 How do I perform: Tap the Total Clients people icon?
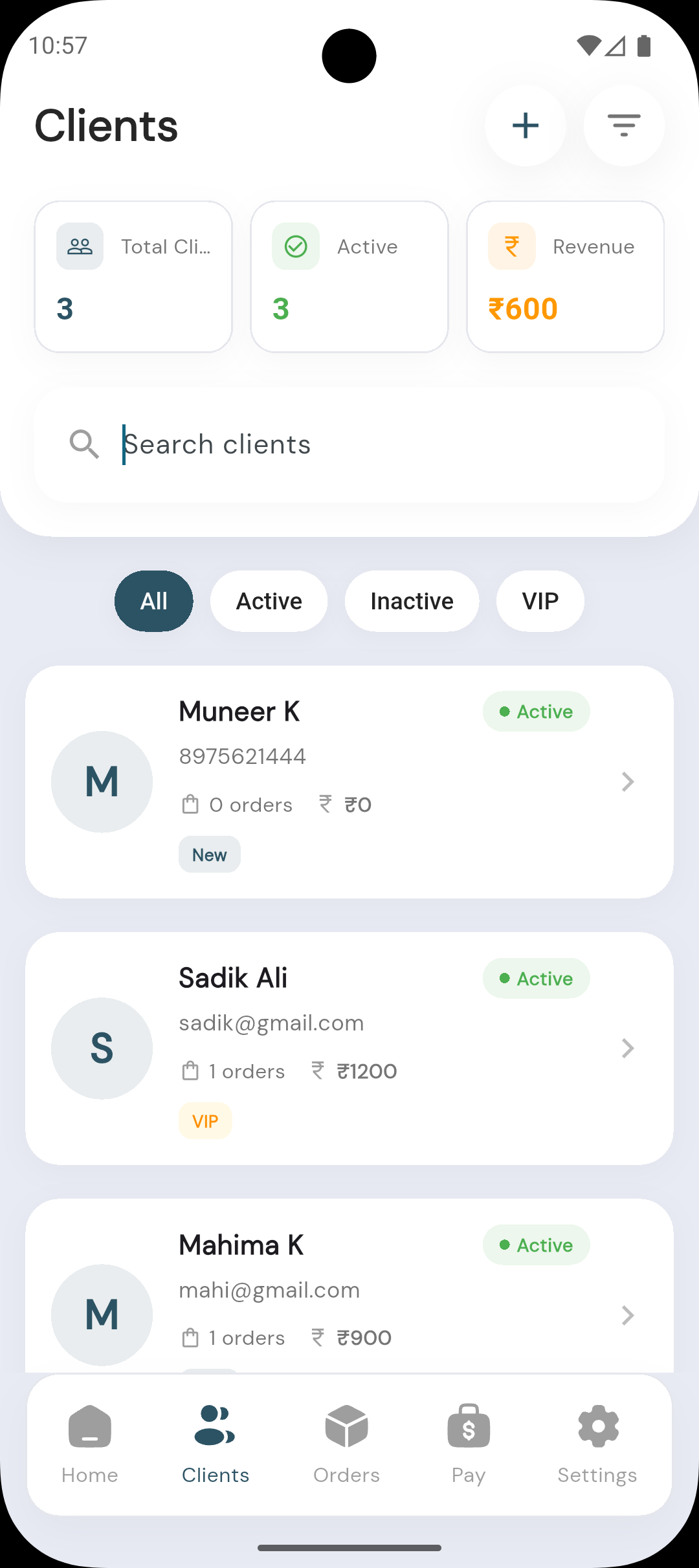(80, 246)
